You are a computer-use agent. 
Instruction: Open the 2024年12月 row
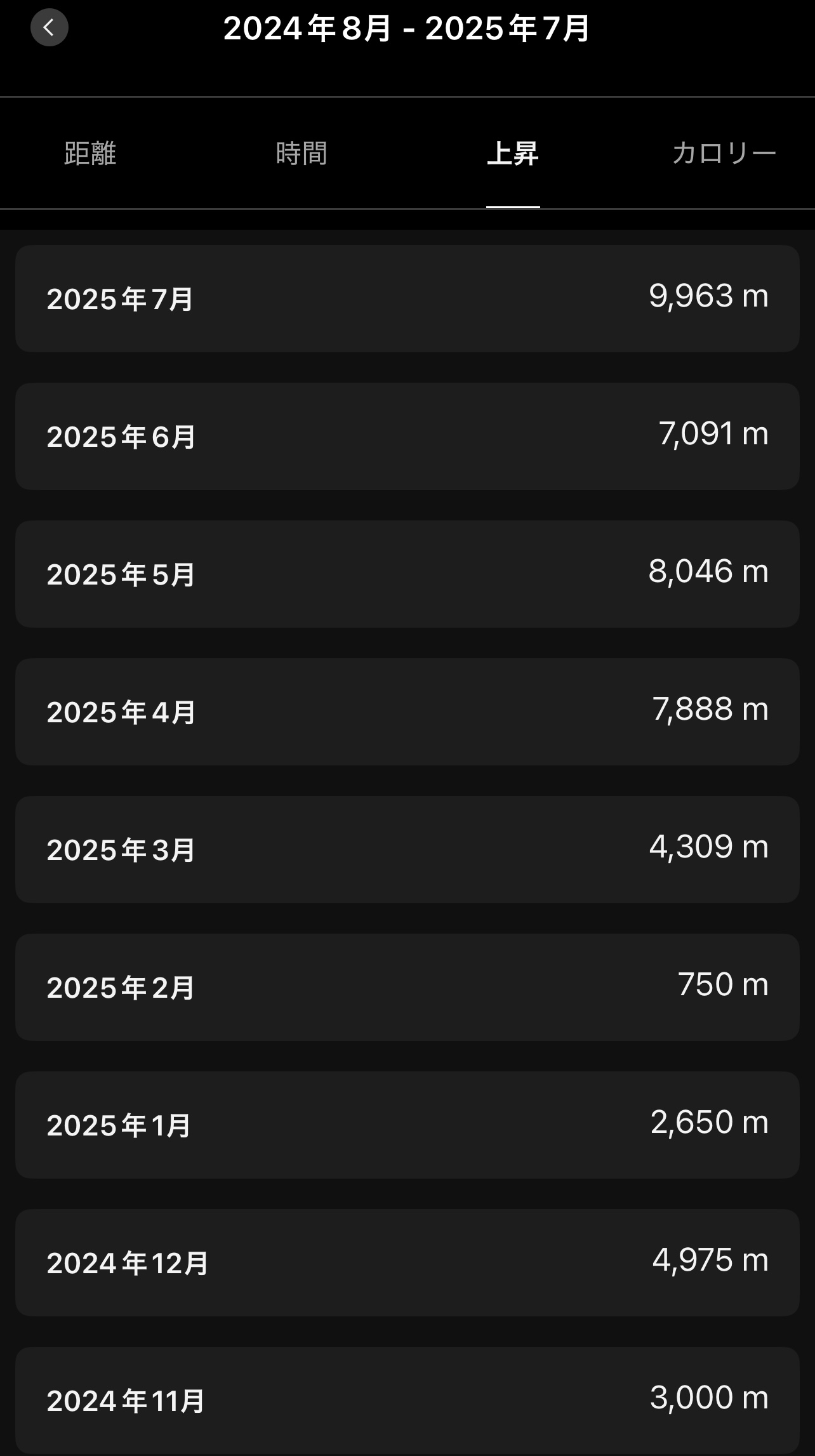click(407, 1262)
